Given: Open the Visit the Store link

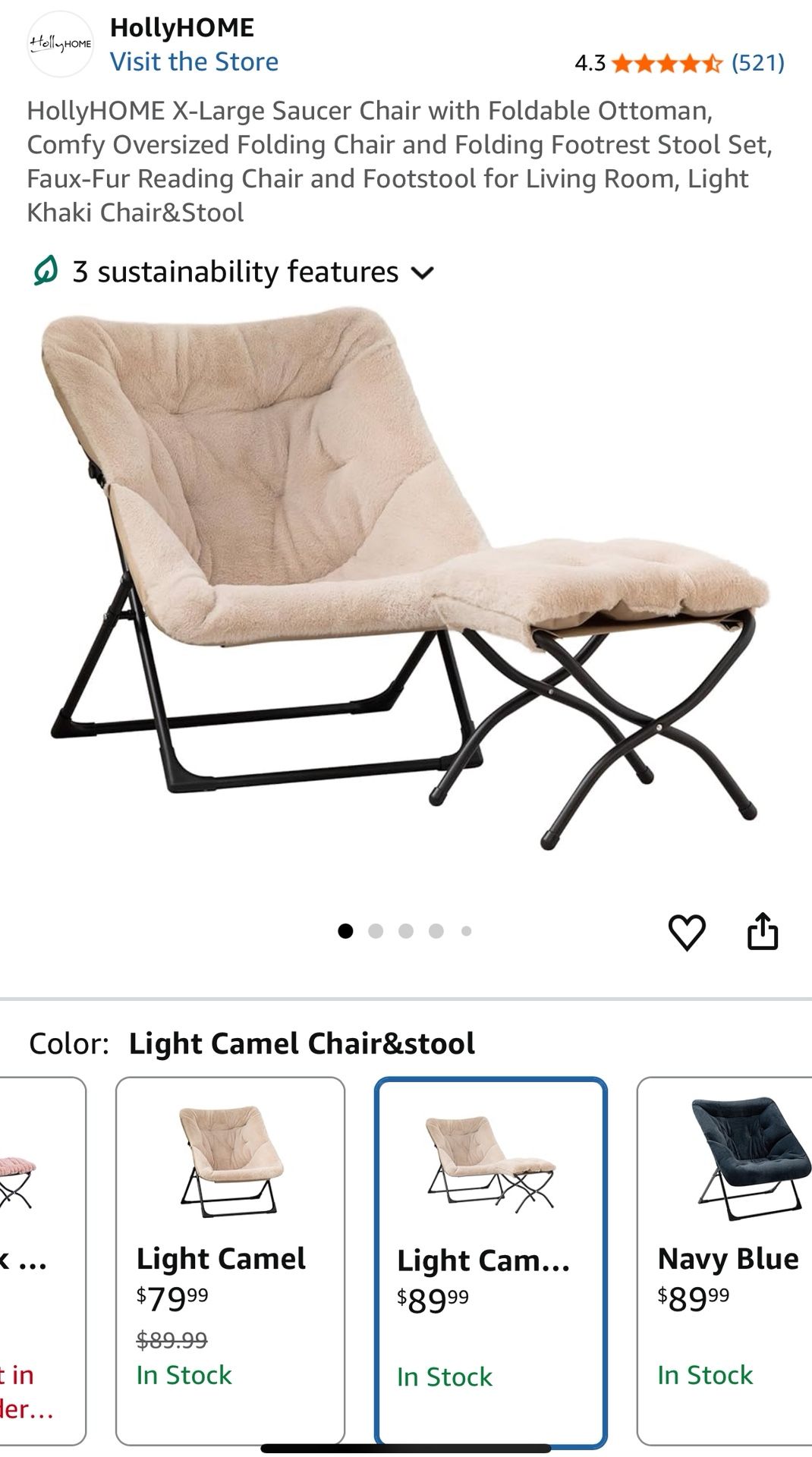Looking at the screenshot, I should [196, 61].
